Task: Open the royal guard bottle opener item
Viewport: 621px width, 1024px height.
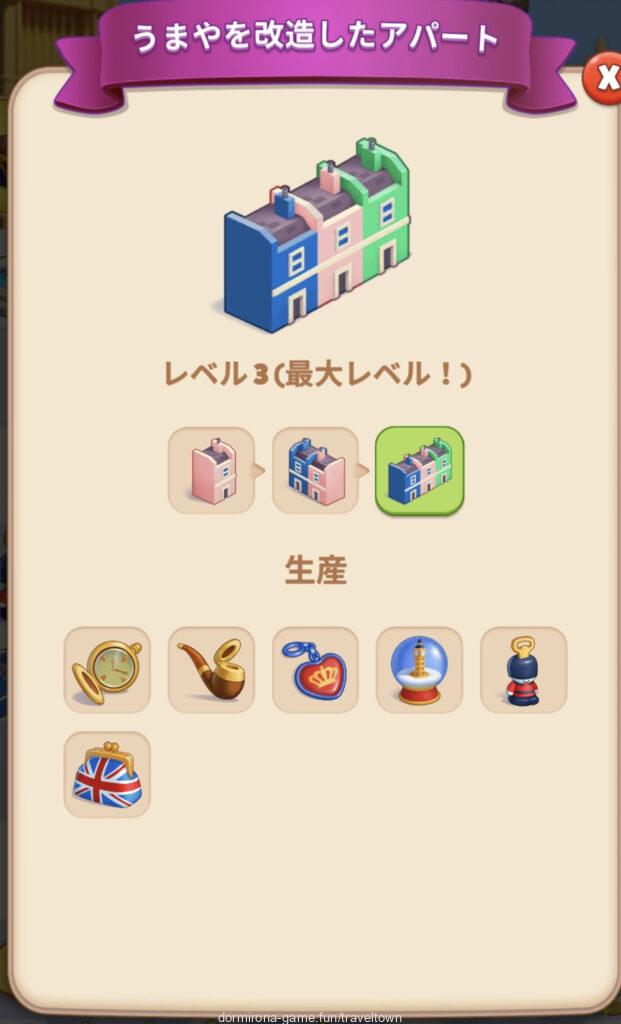Action: point(523,670)
